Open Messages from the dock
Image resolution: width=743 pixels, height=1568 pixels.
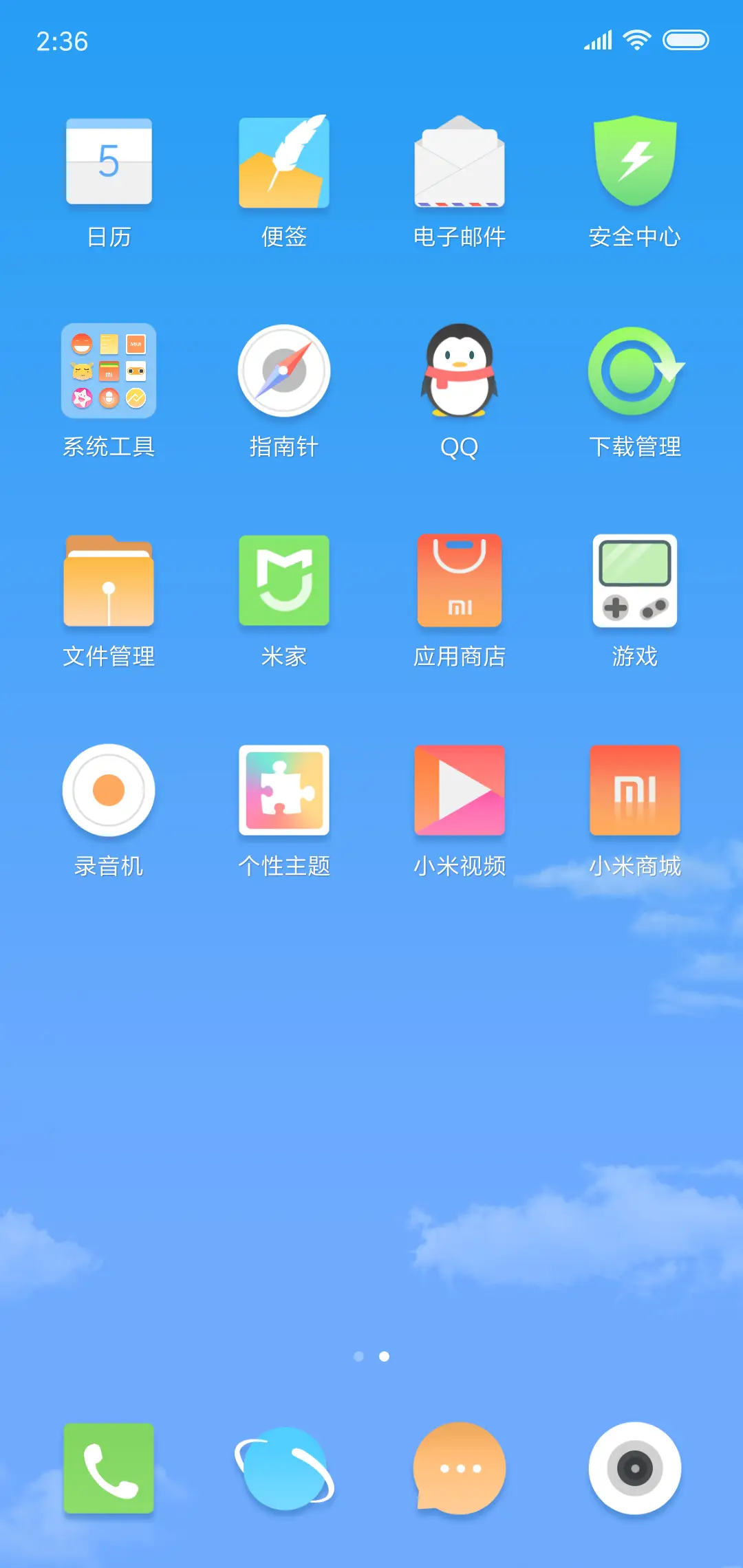(x=460, y=1467)
